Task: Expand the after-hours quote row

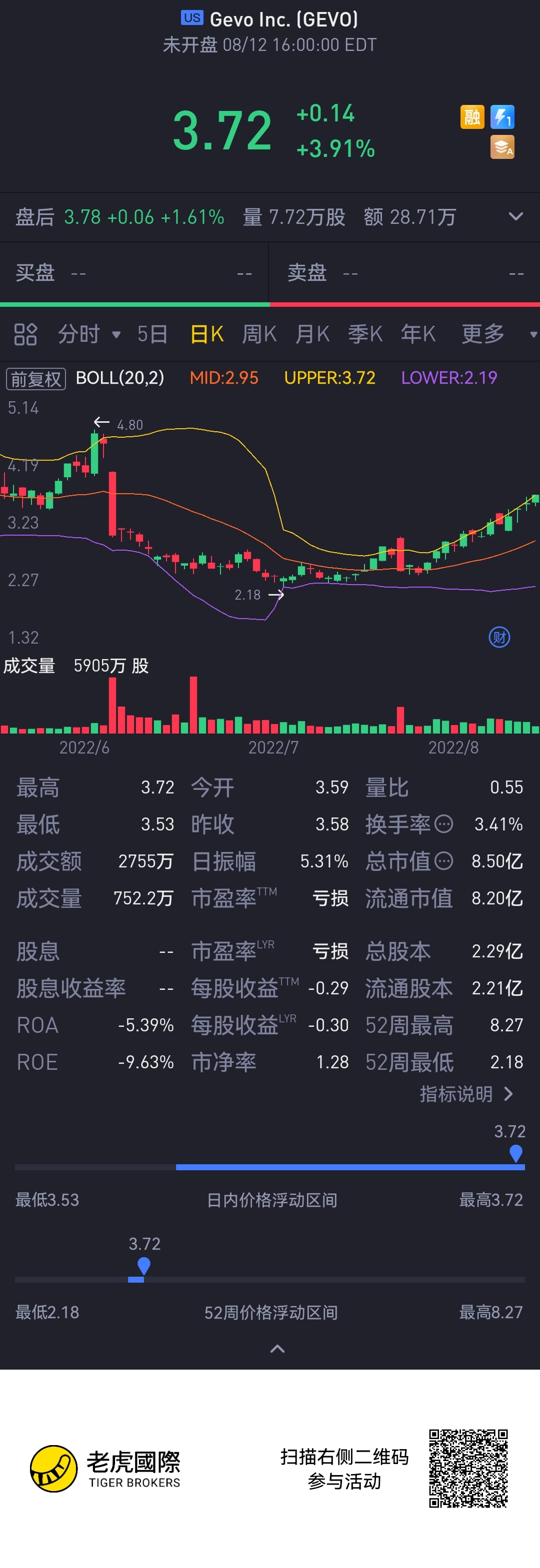Action: click(515, 217)
